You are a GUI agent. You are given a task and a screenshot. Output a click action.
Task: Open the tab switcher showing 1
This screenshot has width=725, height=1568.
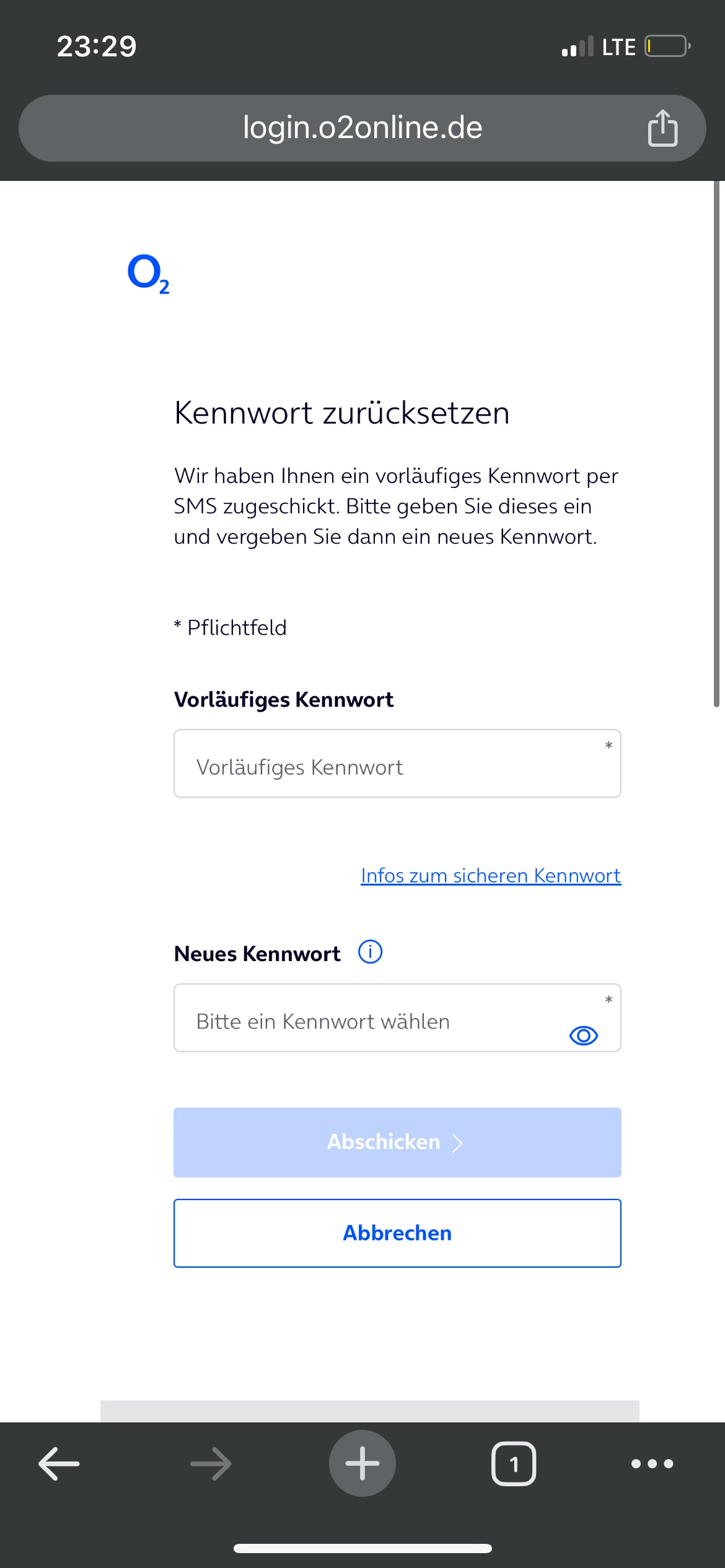tap(513, 1464)
